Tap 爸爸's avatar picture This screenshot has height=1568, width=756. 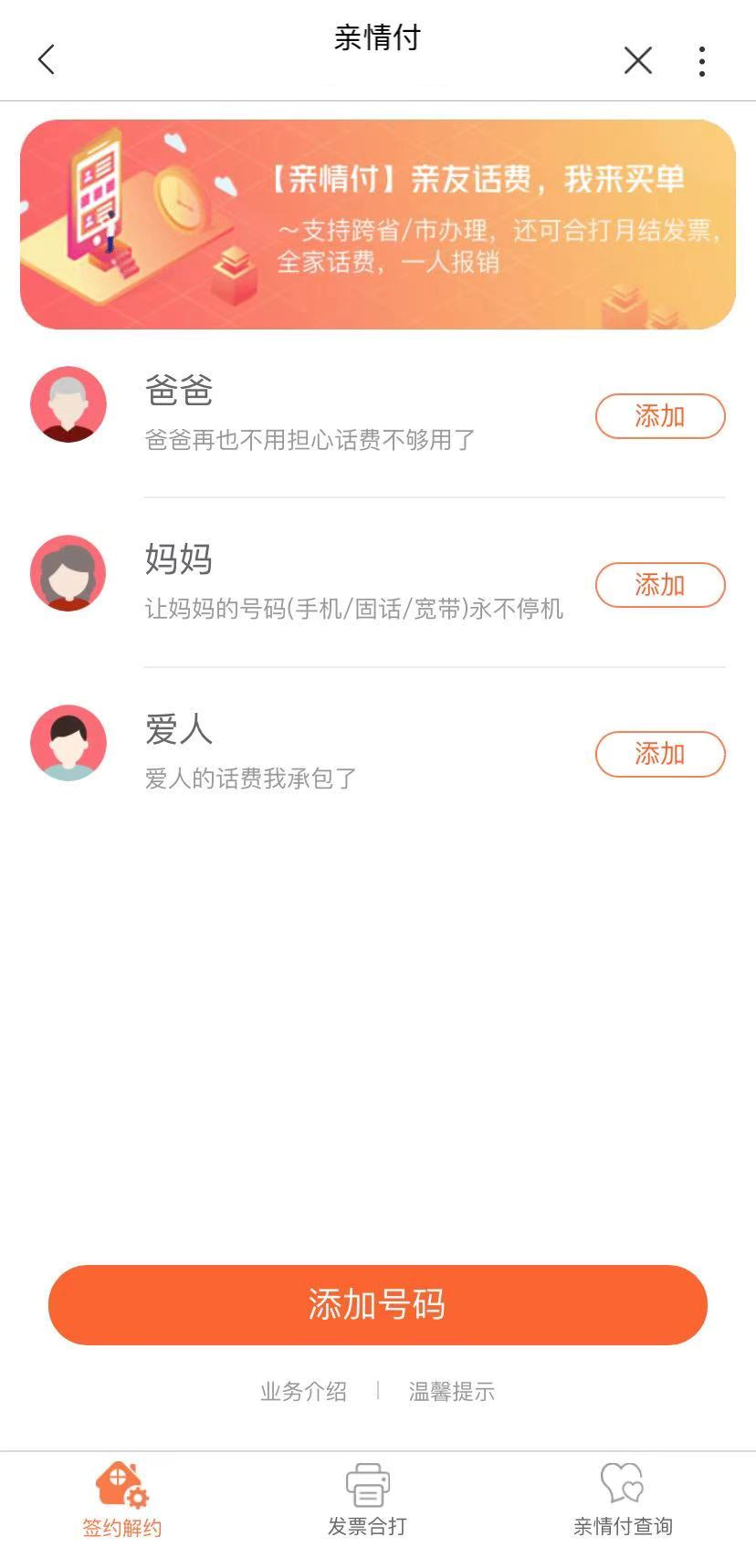pos(68,404)
